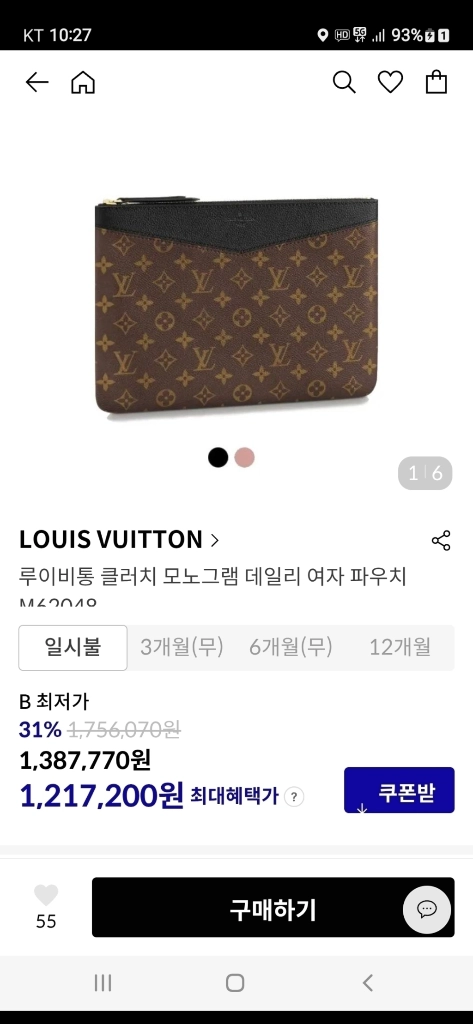Image resolution: width=473 pixels, height=1024 pixels.
Task: Select 일시불 payment option
Action: click(73, 647)
